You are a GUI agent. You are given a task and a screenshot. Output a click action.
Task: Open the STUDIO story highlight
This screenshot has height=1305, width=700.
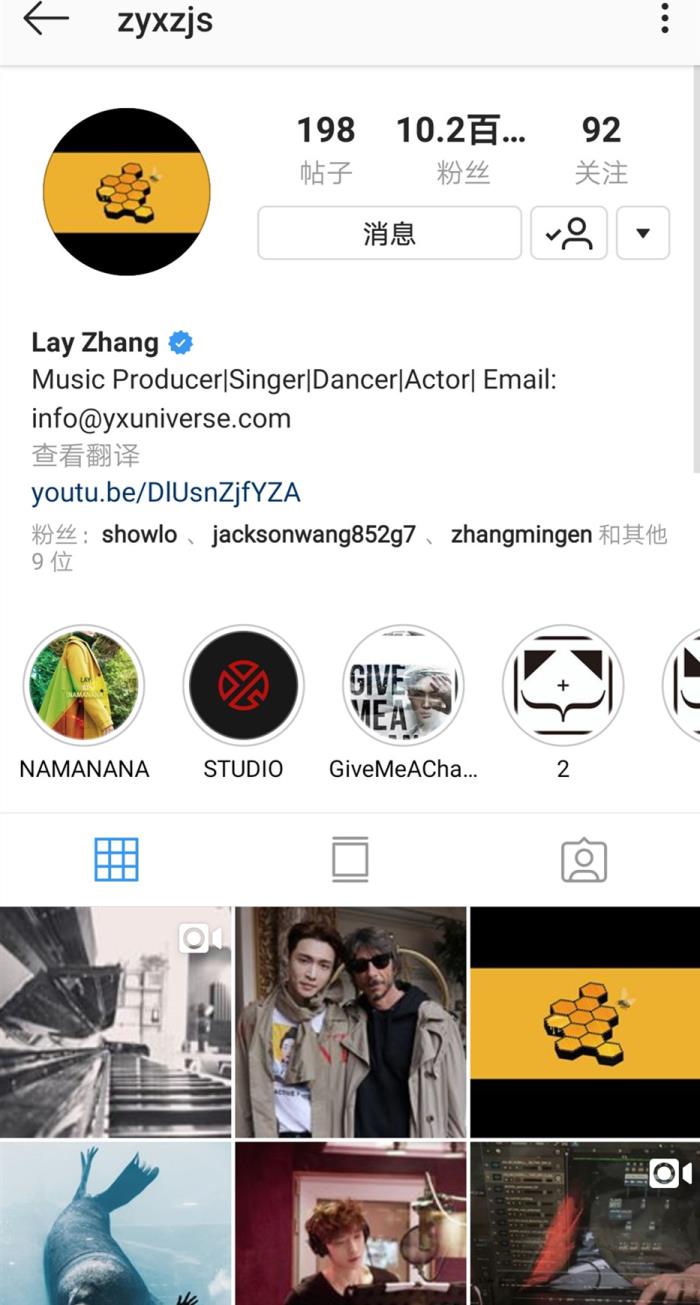coord(243,687)
